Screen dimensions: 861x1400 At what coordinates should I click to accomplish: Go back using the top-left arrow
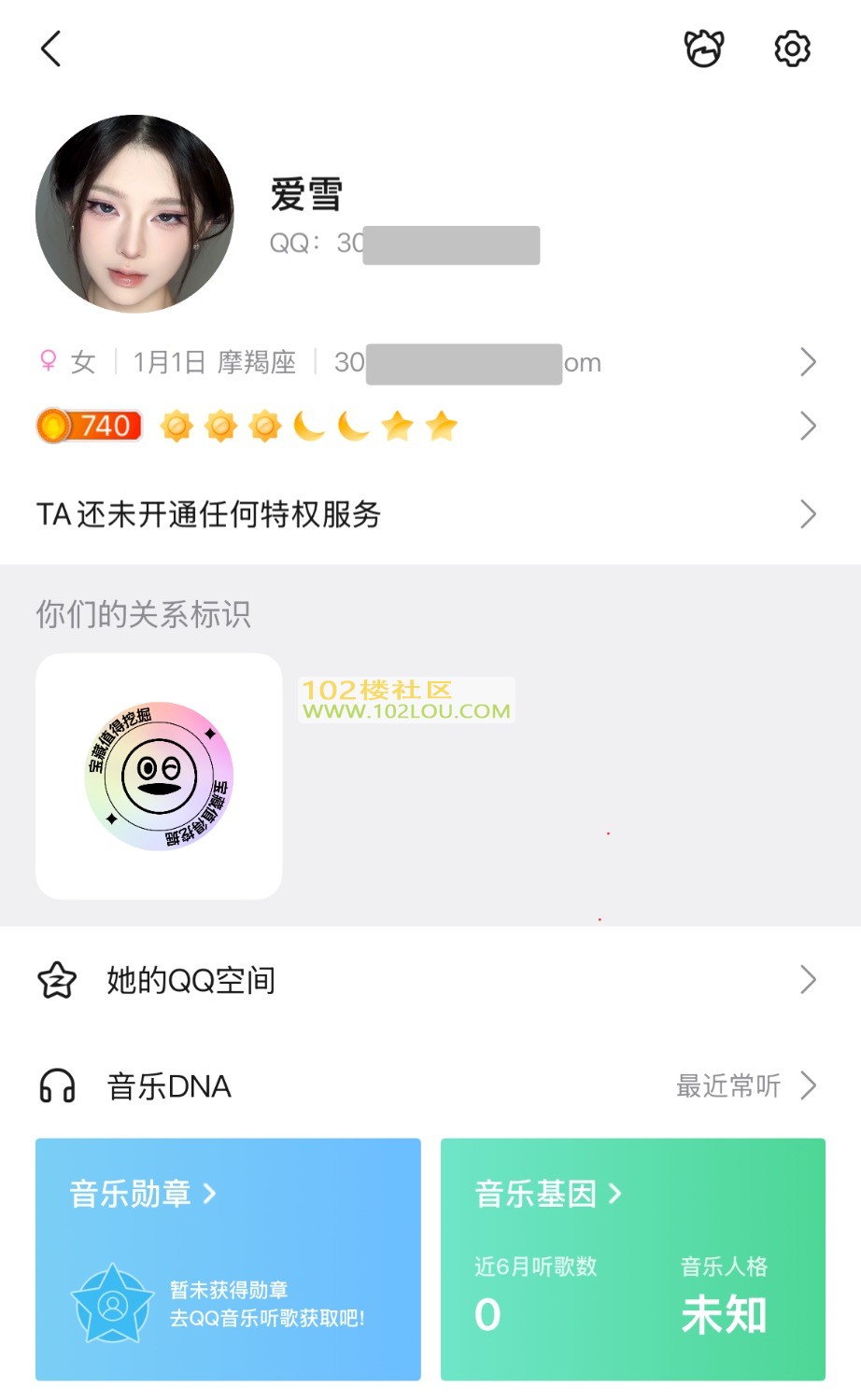[51, 49]
